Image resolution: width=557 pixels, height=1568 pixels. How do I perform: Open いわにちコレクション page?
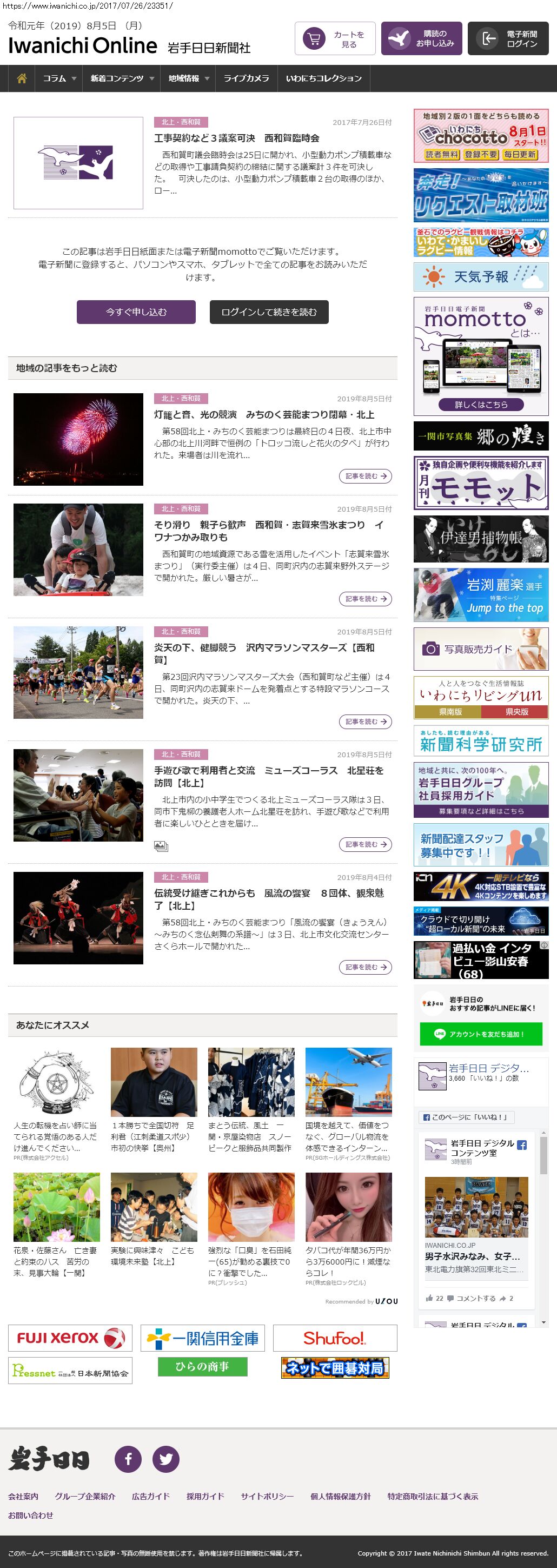tap(323, 78)
